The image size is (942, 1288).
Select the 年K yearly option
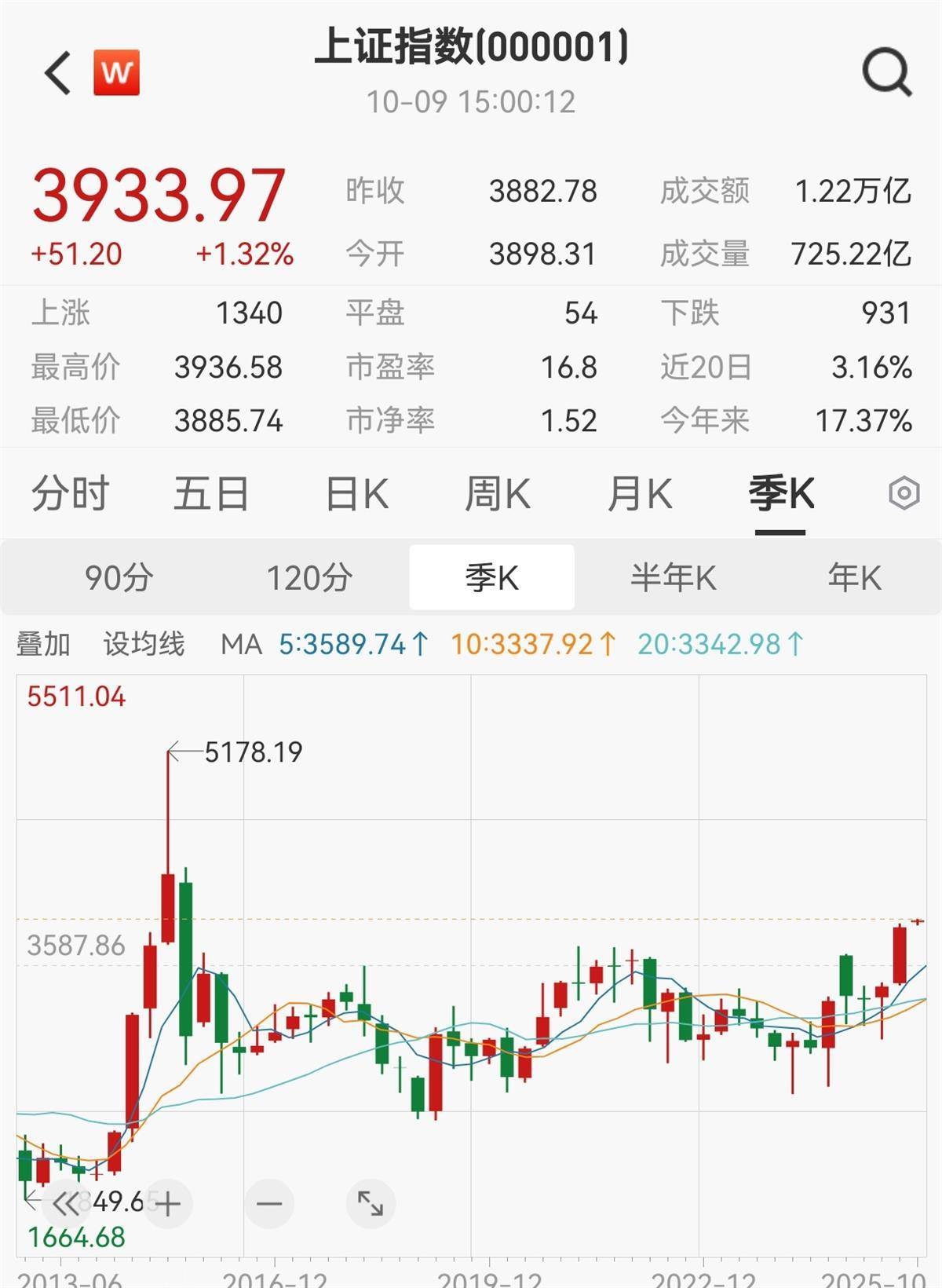click(x=854, y=578)
